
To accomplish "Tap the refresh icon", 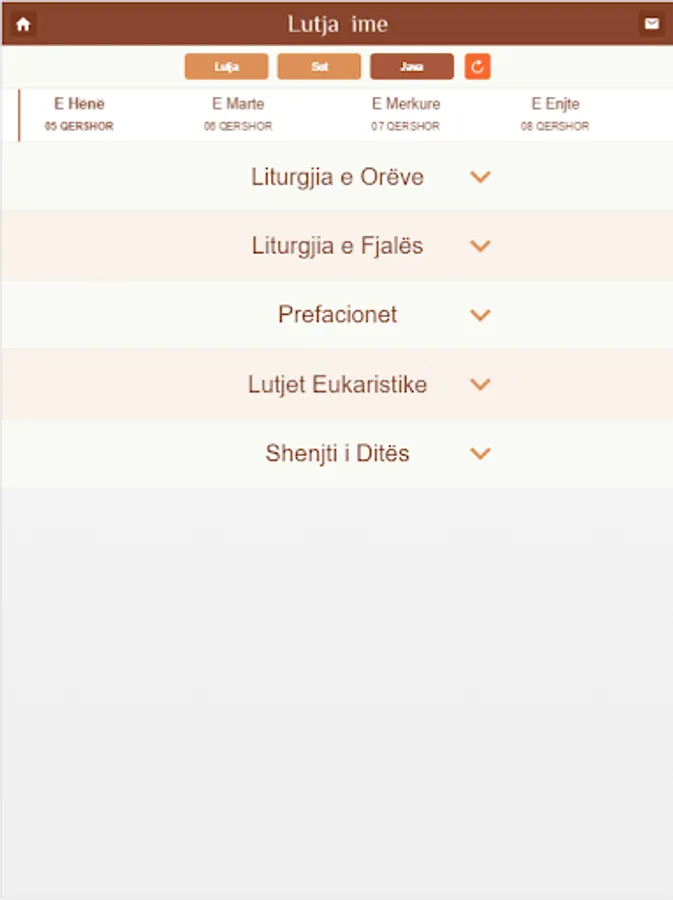I will pyautogui.click(x=478, y=67).
